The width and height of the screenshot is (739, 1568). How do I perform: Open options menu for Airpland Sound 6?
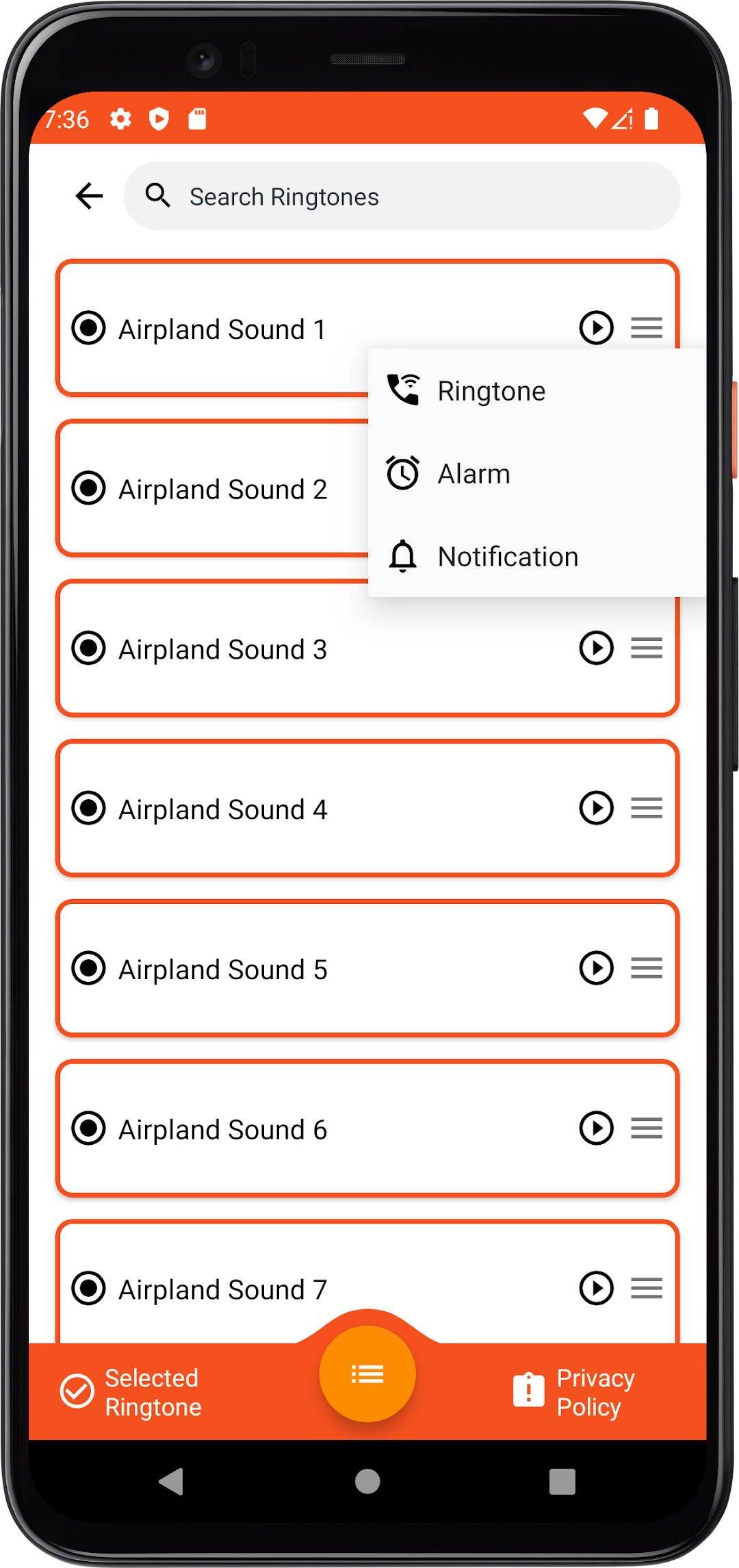pyautogui.click(x=647, y=1128)
